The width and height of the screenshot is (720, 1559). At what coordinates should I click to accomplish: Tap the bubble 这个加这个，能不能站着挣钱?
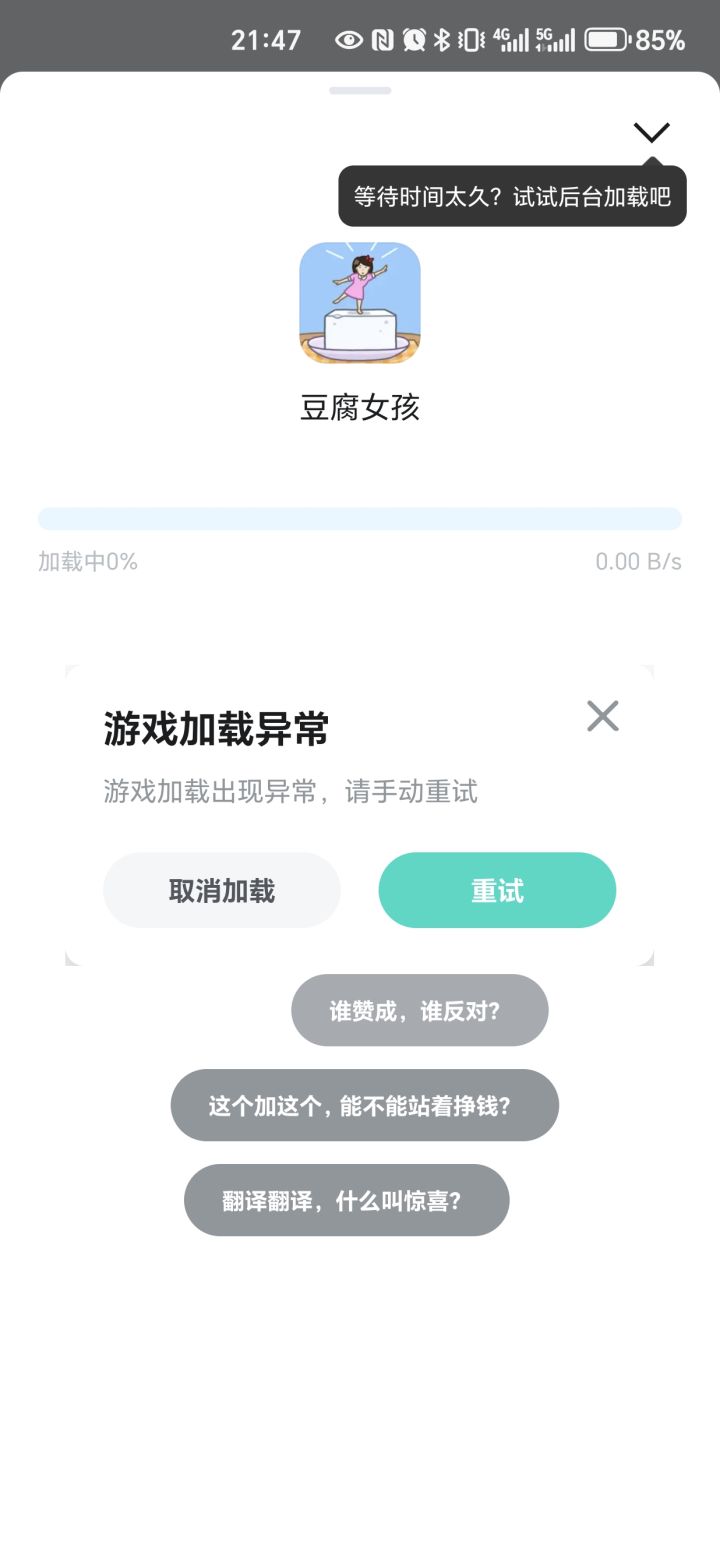tap(365, 1105)
